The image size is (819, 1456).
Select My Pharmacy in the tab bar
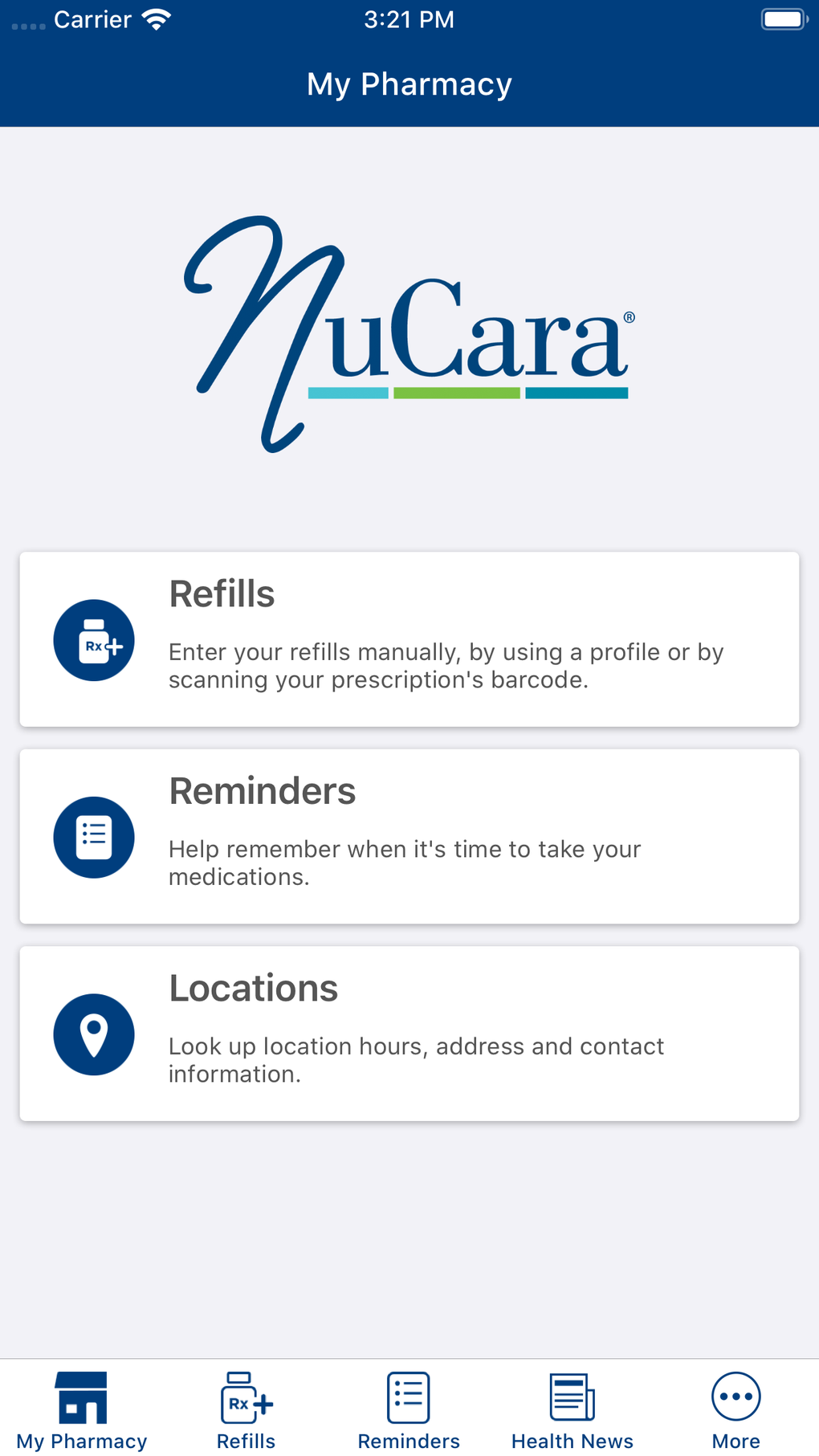click(x=82, y=1409)
